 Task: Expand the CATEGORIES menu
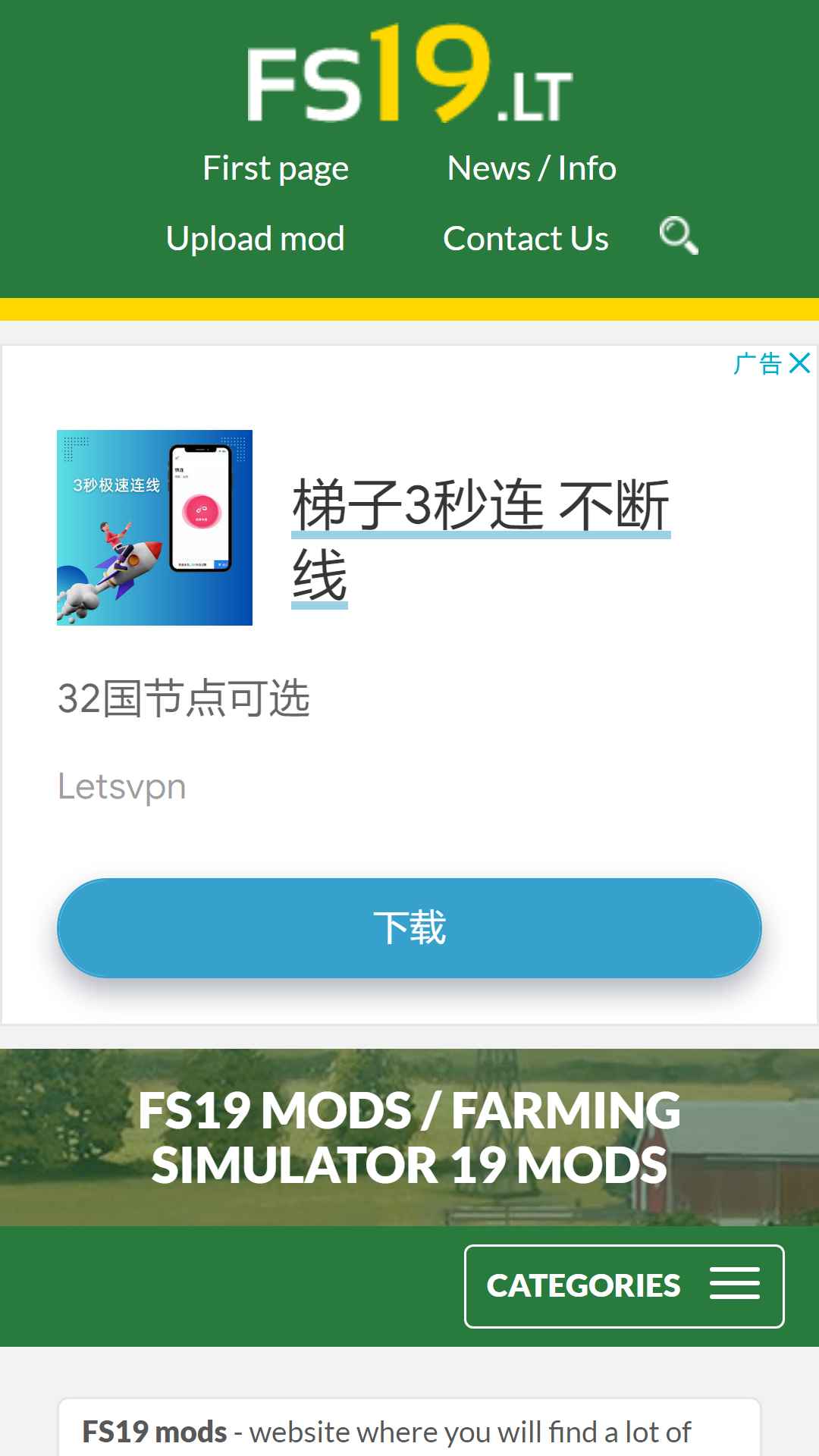pyautogui.click(x=624, y=1286)
